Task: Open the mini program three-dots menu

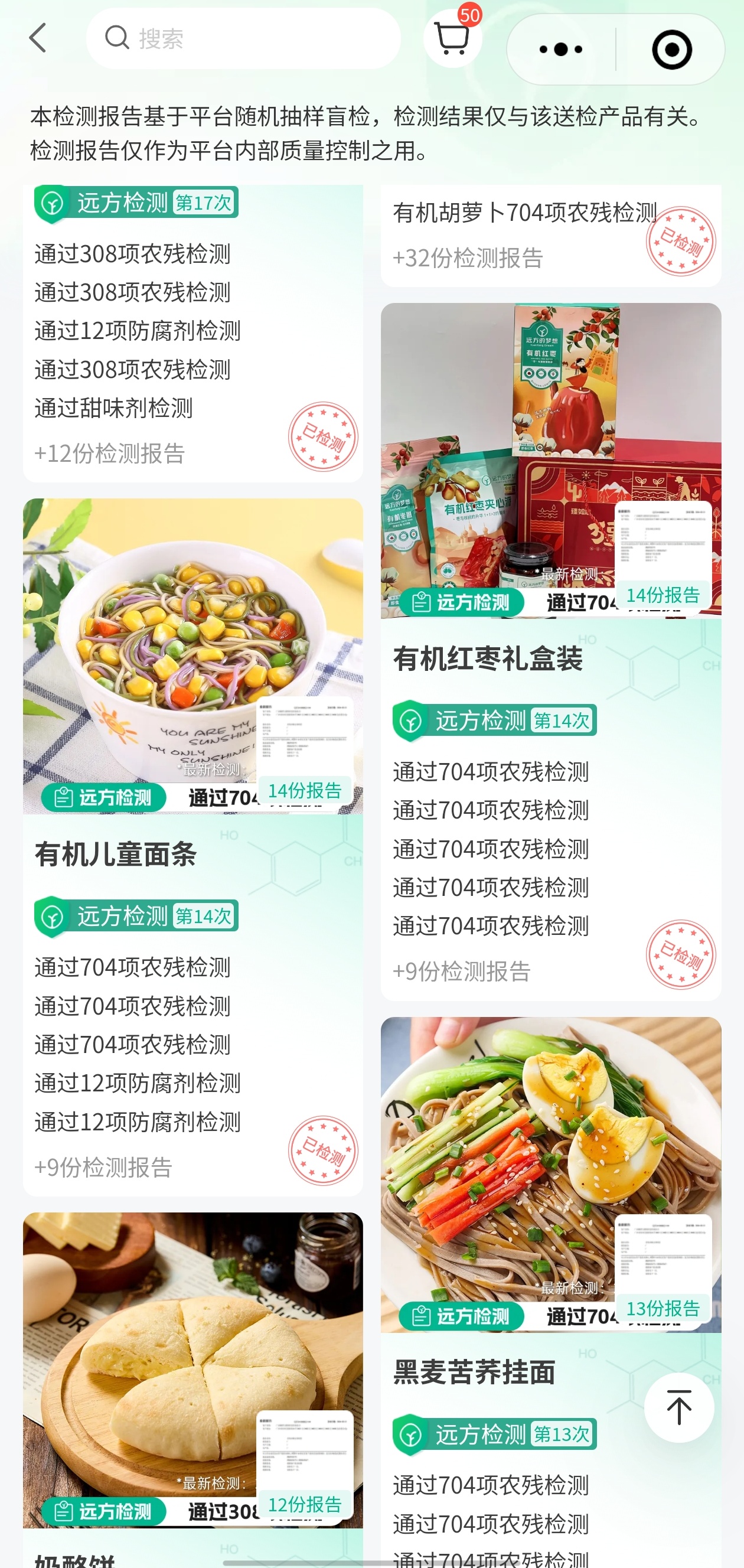Action: tap(561, 49)
